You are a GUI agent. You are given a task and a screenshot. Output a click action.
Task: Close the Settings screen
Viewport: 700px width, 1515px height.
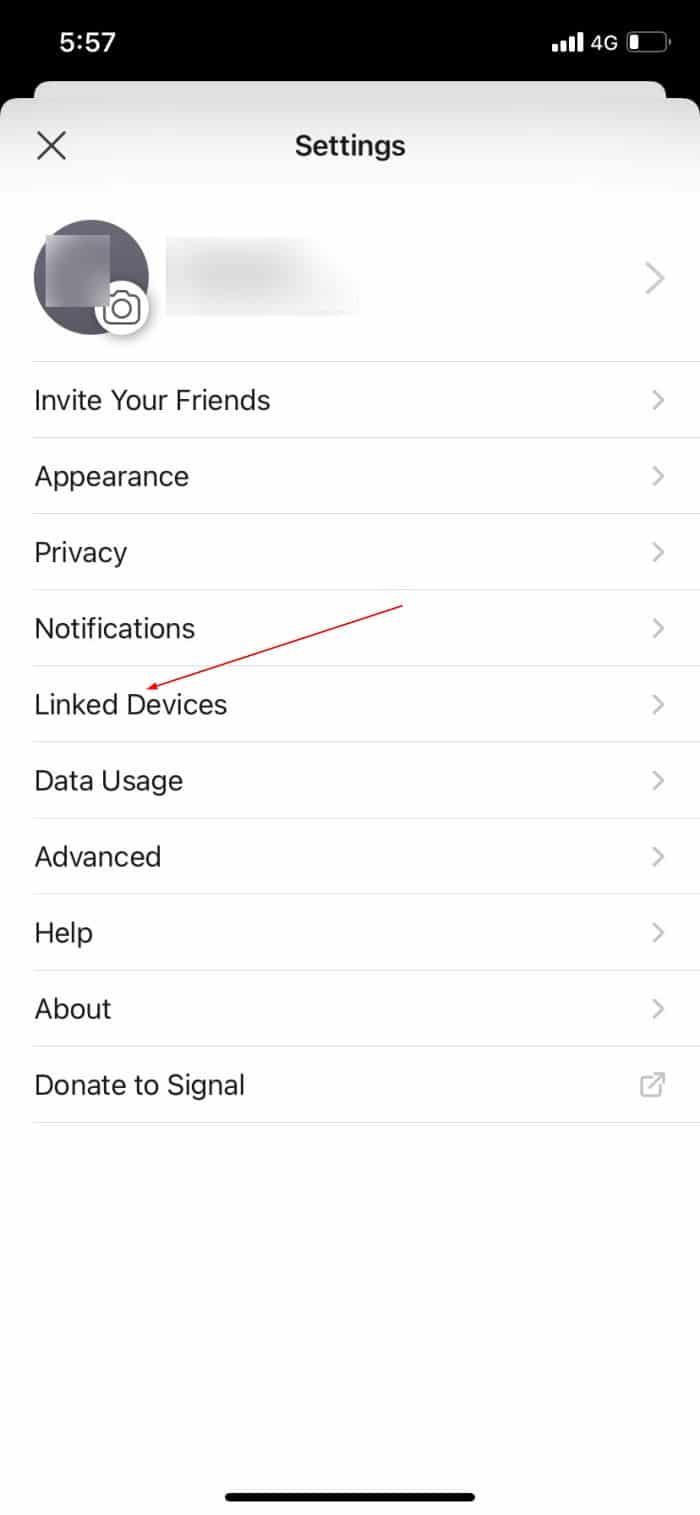click(x=51, y=146)
